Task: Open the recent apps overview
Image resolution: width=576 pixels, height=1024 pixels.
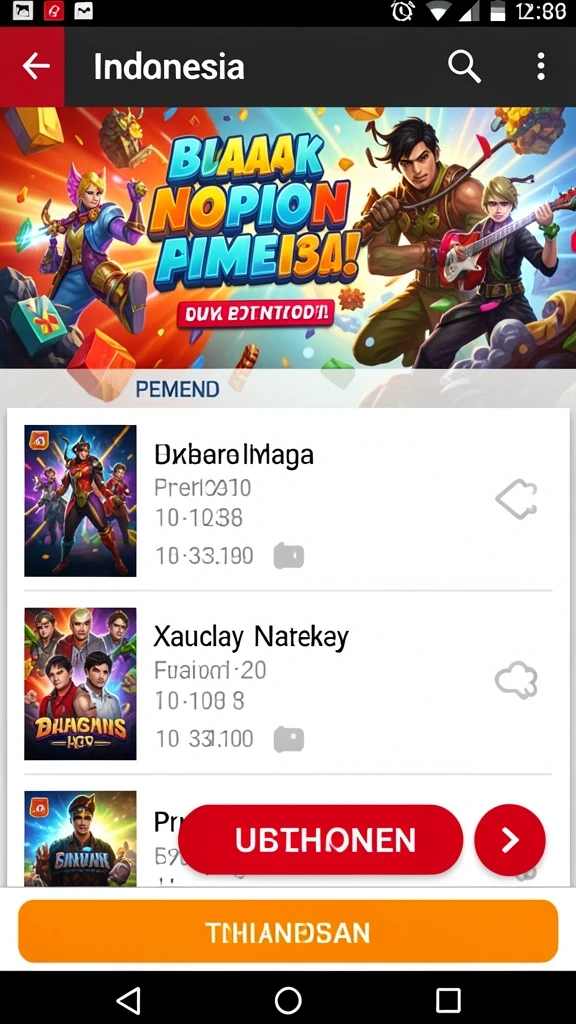Action: pos(449,999)
